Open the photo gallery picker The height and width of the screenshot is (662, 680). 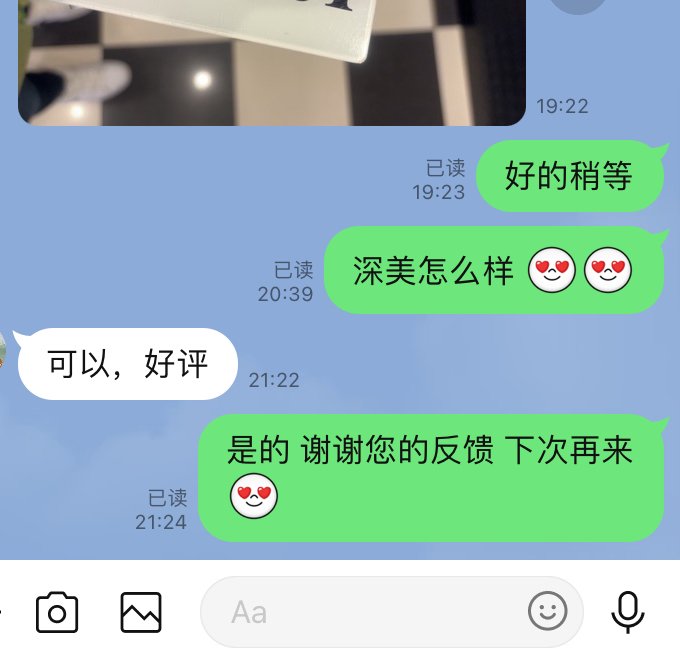click(x=141, y=612)
